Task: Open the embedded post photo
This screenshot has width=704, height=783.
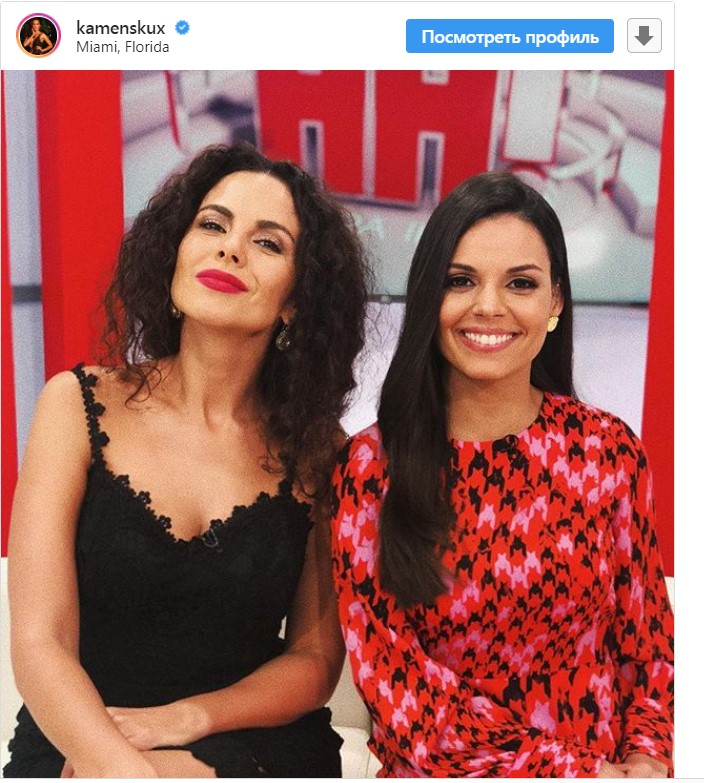Action: coord(337,420)
